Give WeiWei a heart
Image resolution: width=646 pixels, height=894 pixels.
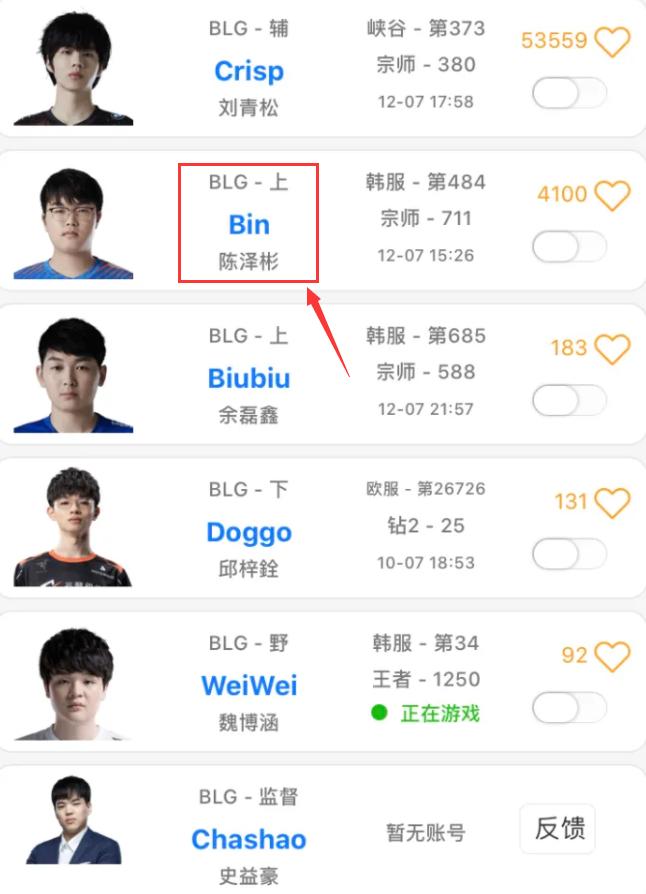pyautogui.click(x=612, y=656)
